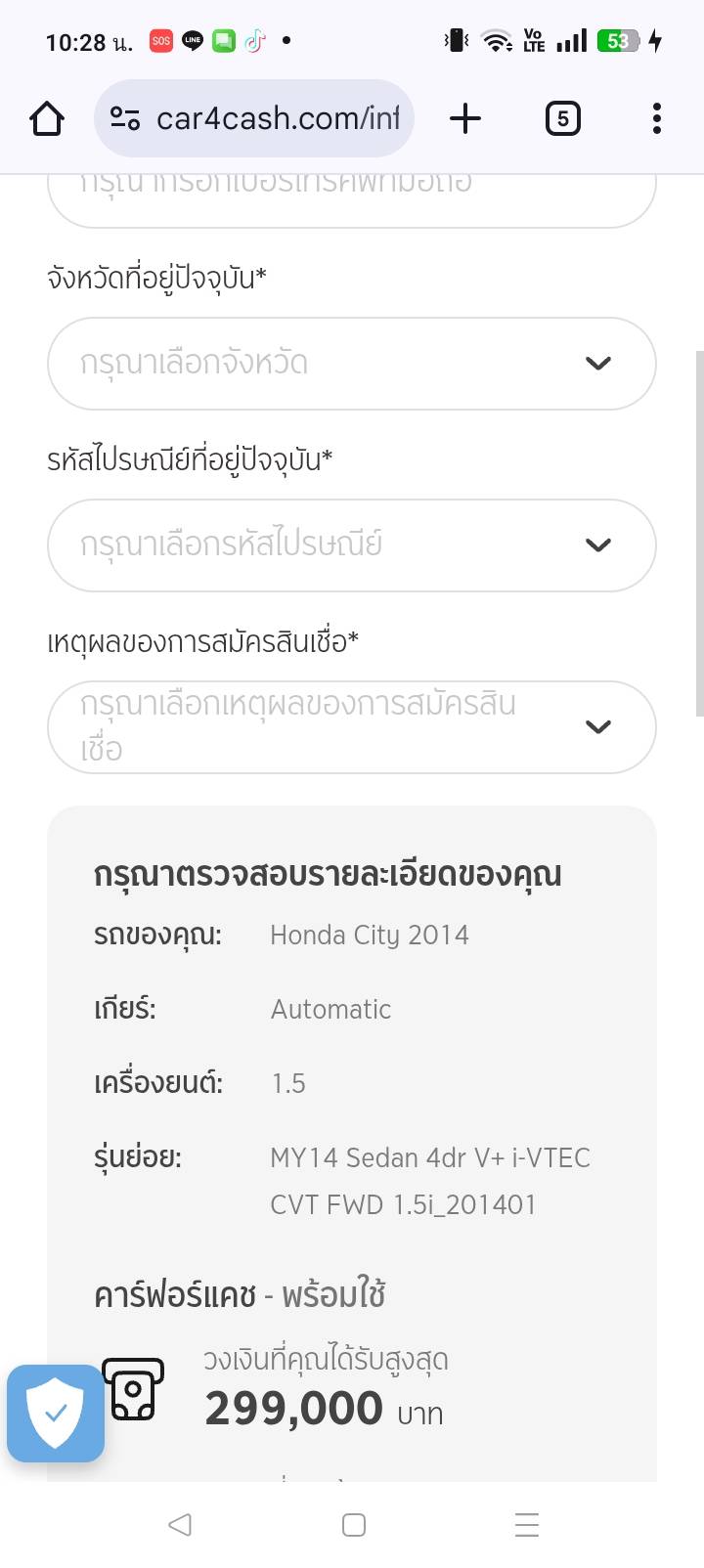Screen dimensions: 704x1568
Task: Open the loan application reason dropdown
Action: (350, 727)
